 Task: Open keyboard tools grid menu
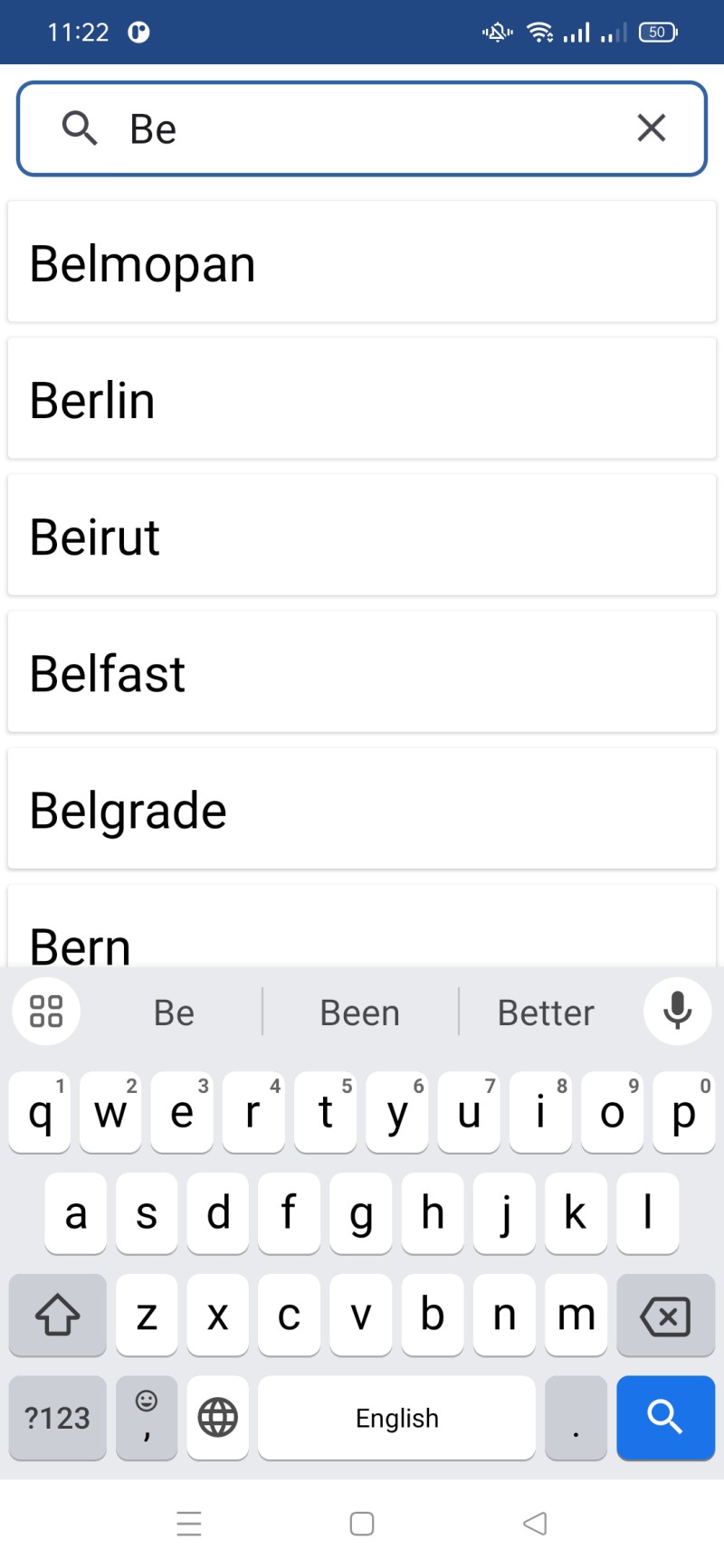point(46,1011)
